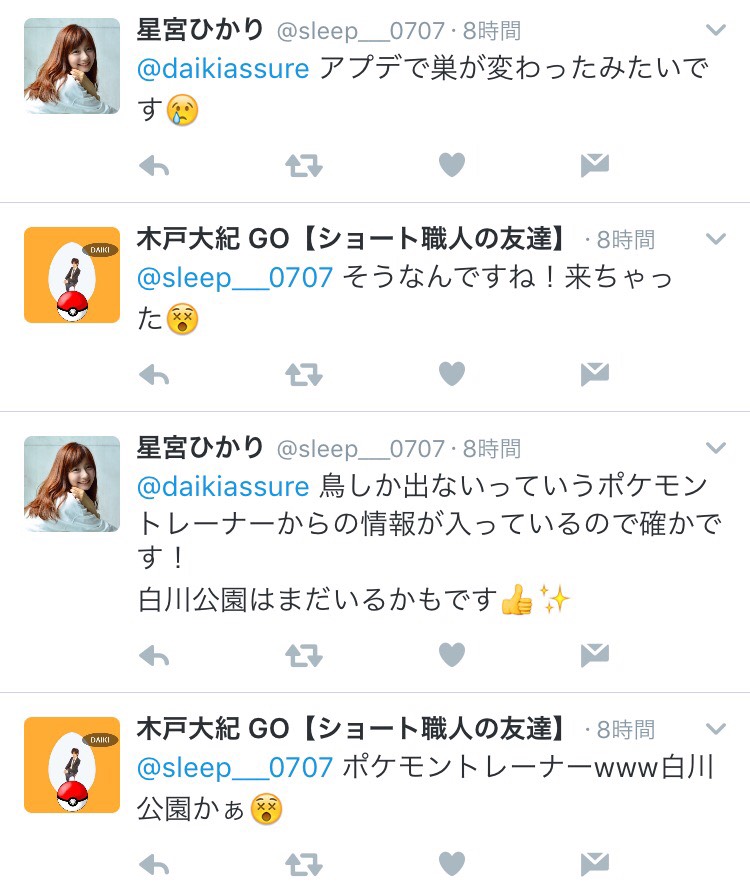Reply to 星宮ひかり's アプデで巣が変わった tweet
Image resolution: width=750 pixels, height=894 pixels.
pyautogui.click(x=153, y=165)
